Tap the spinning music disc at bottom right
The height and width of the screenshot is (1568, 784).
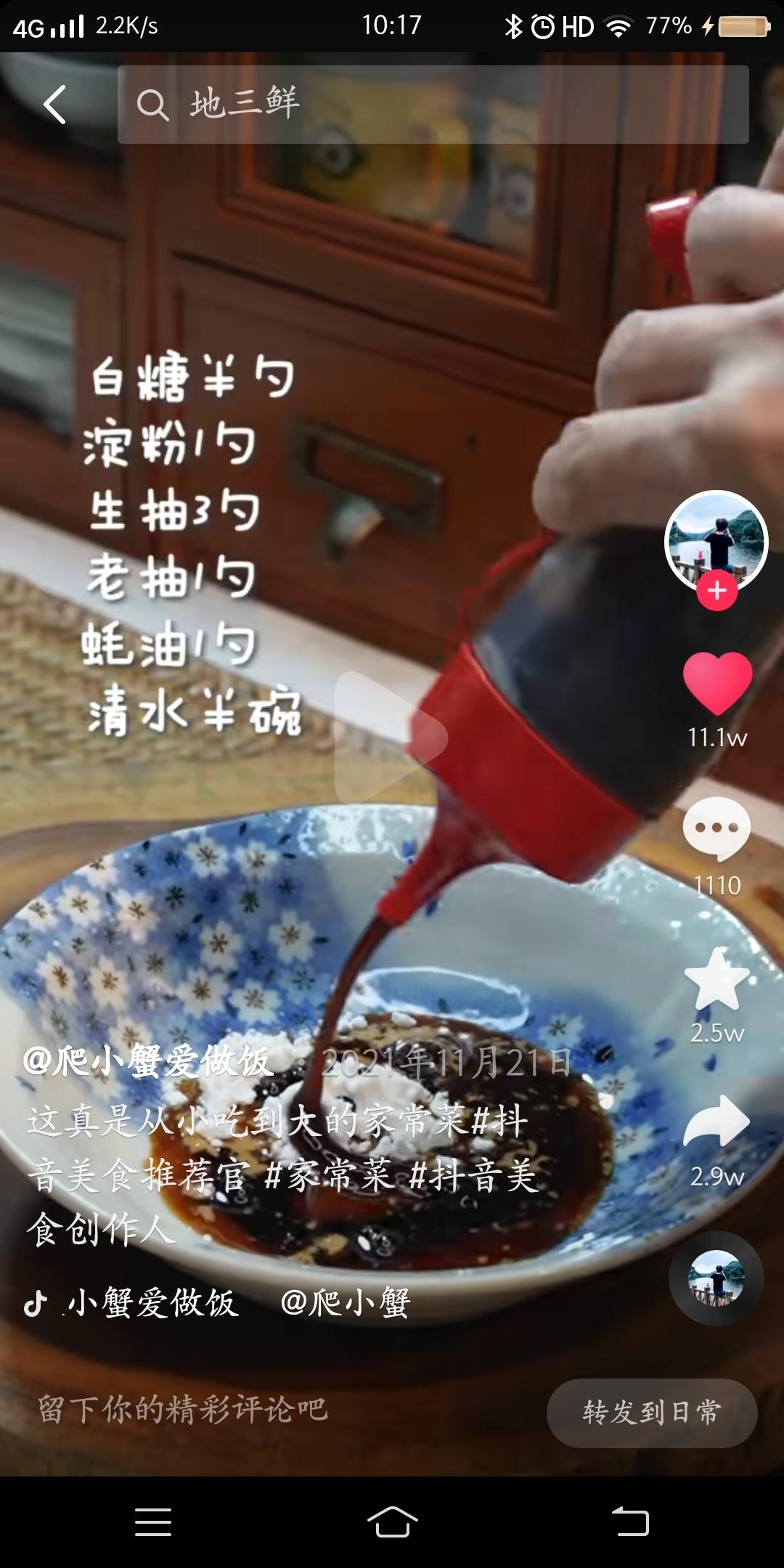click(715, 1279)
